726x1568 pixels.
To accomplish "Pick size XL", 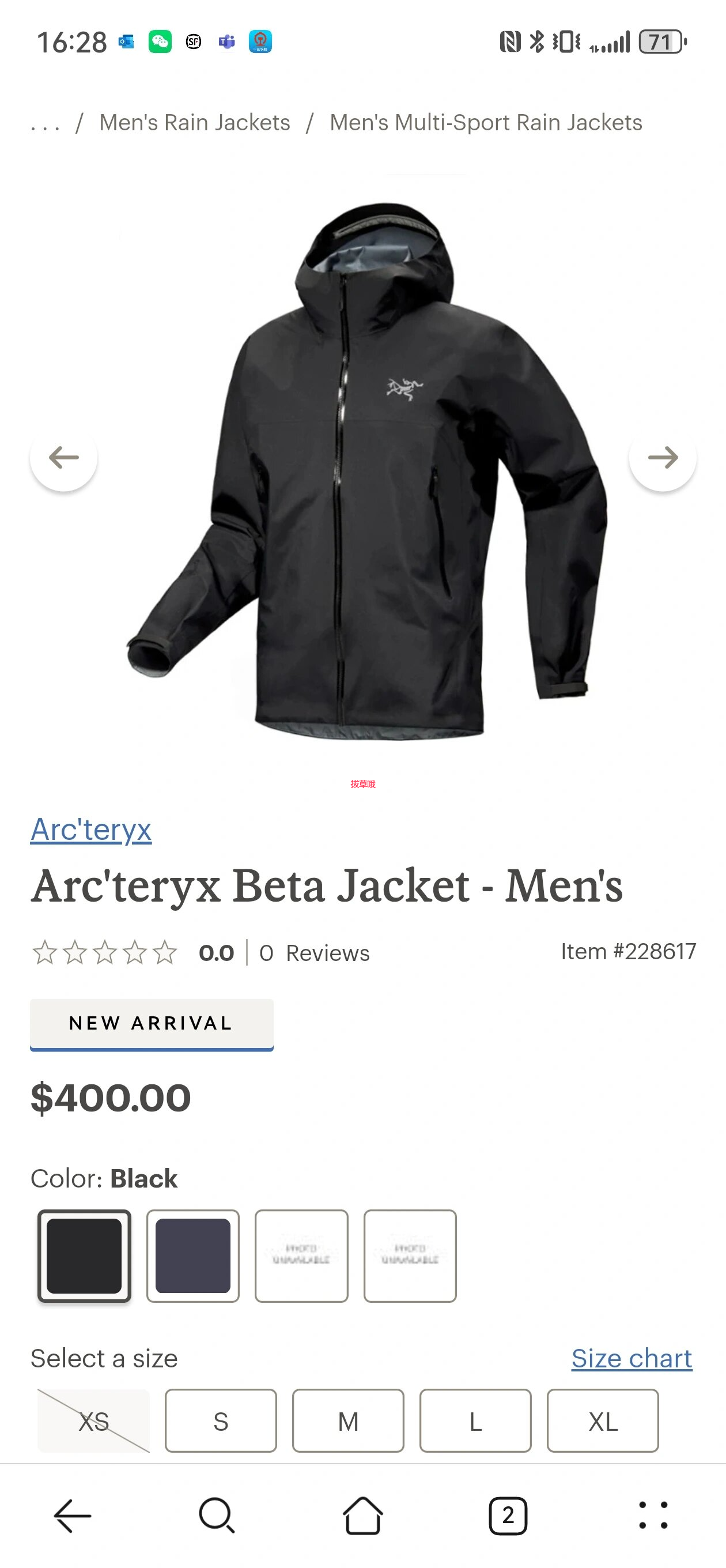I will click(603, 1422).
